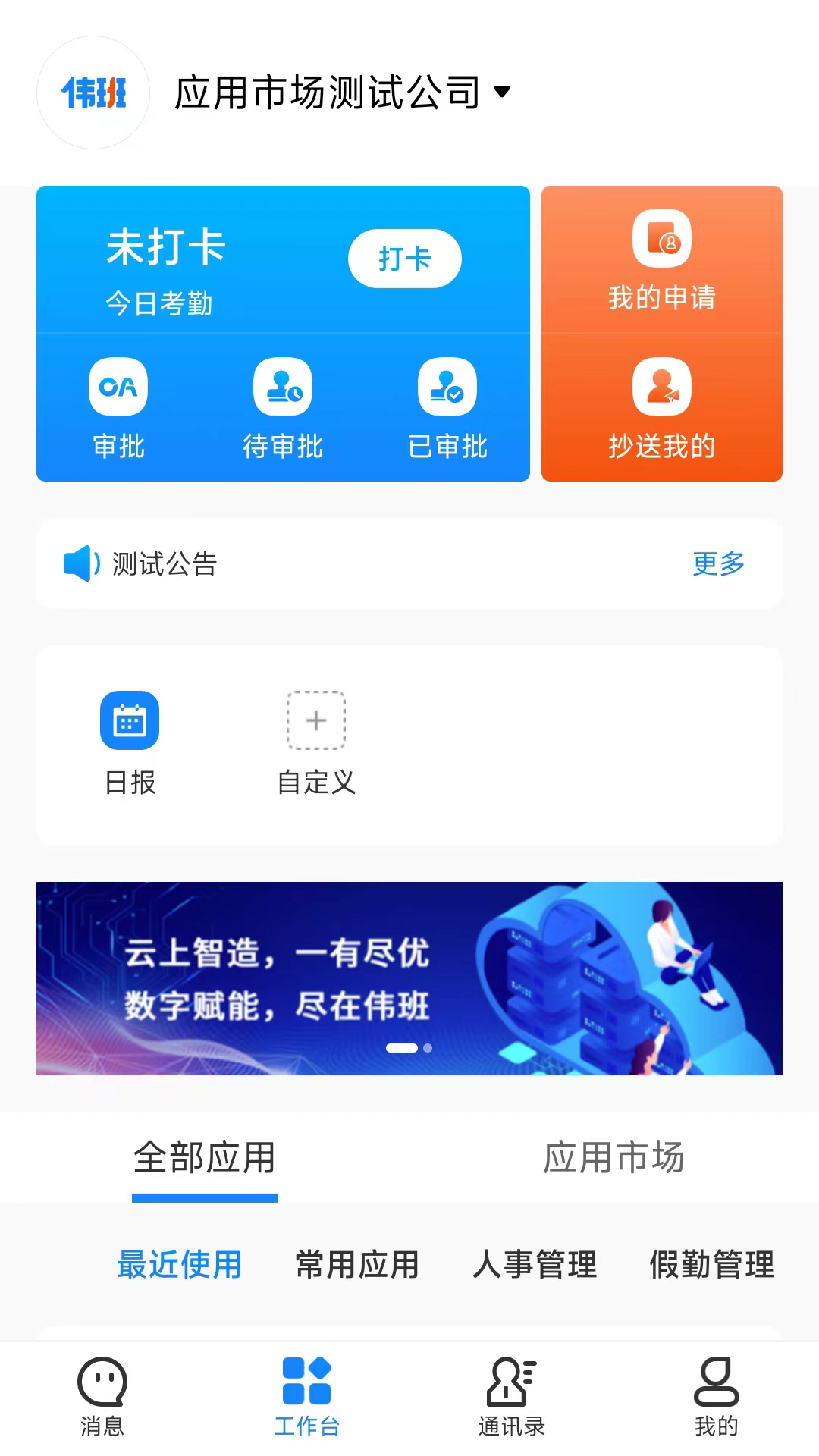Open 审批 approvals

118,409
